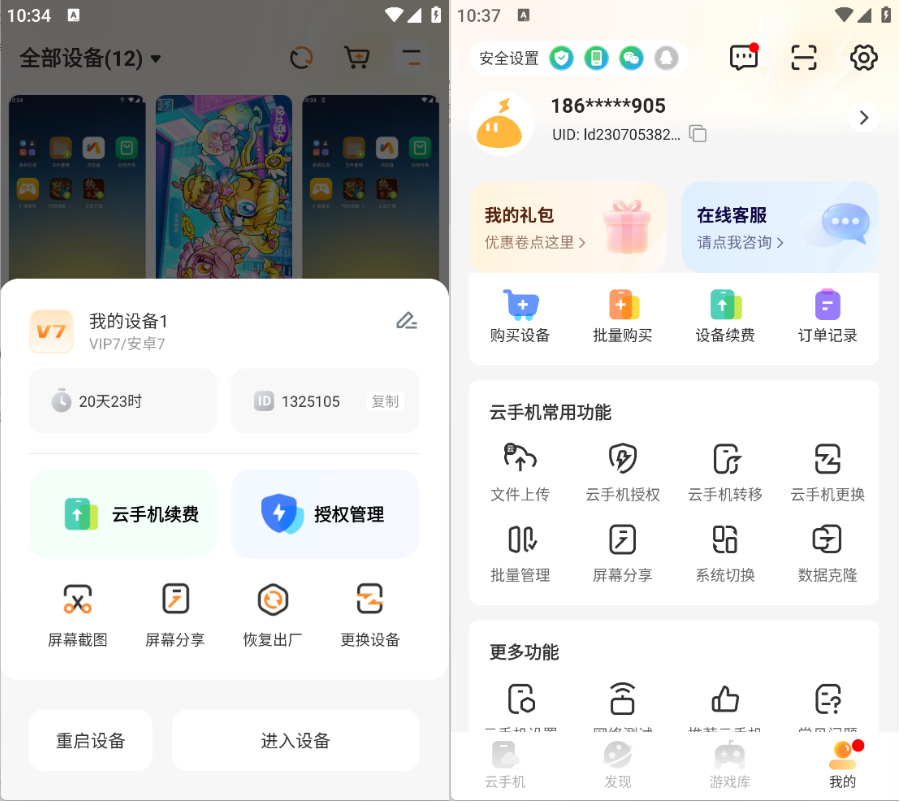900x802 pixels.
Task: Open 授权管理 authorization management
Action: [x=325, y=514]
